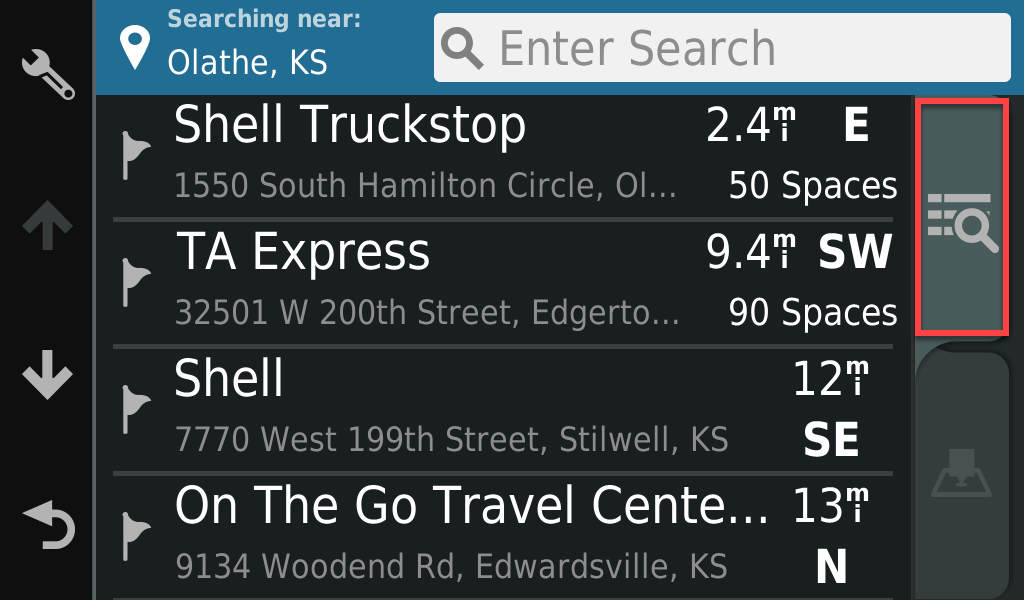Open the wrench settings tool
Image resolution: width=1024 pixels, height=600 pixels.
coord(48,73)
